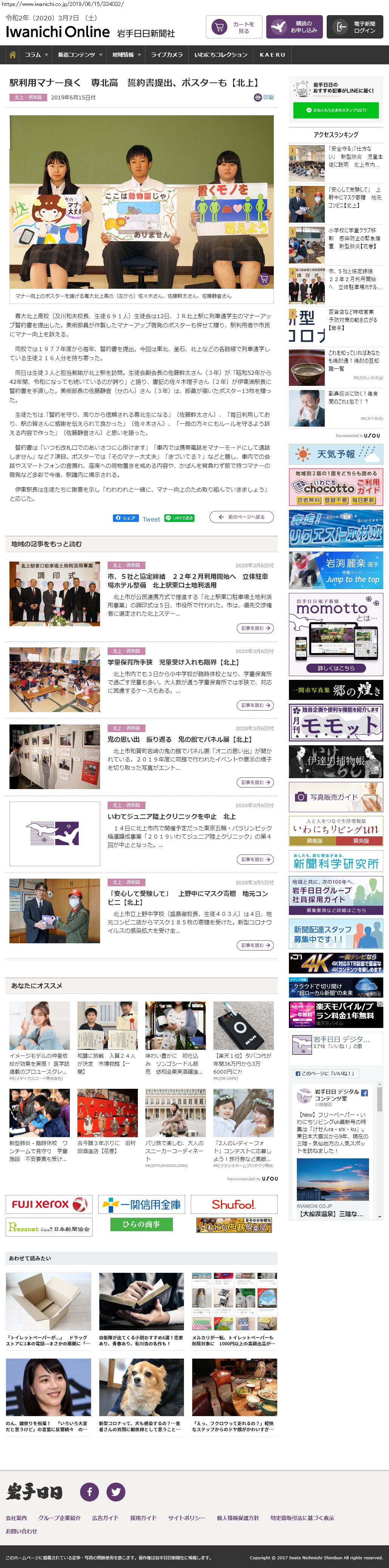The height and width of the screenshot is (1568, 389).
Task: Tap 記事を読む for 鬼の思い出 article
Action: 255,782
